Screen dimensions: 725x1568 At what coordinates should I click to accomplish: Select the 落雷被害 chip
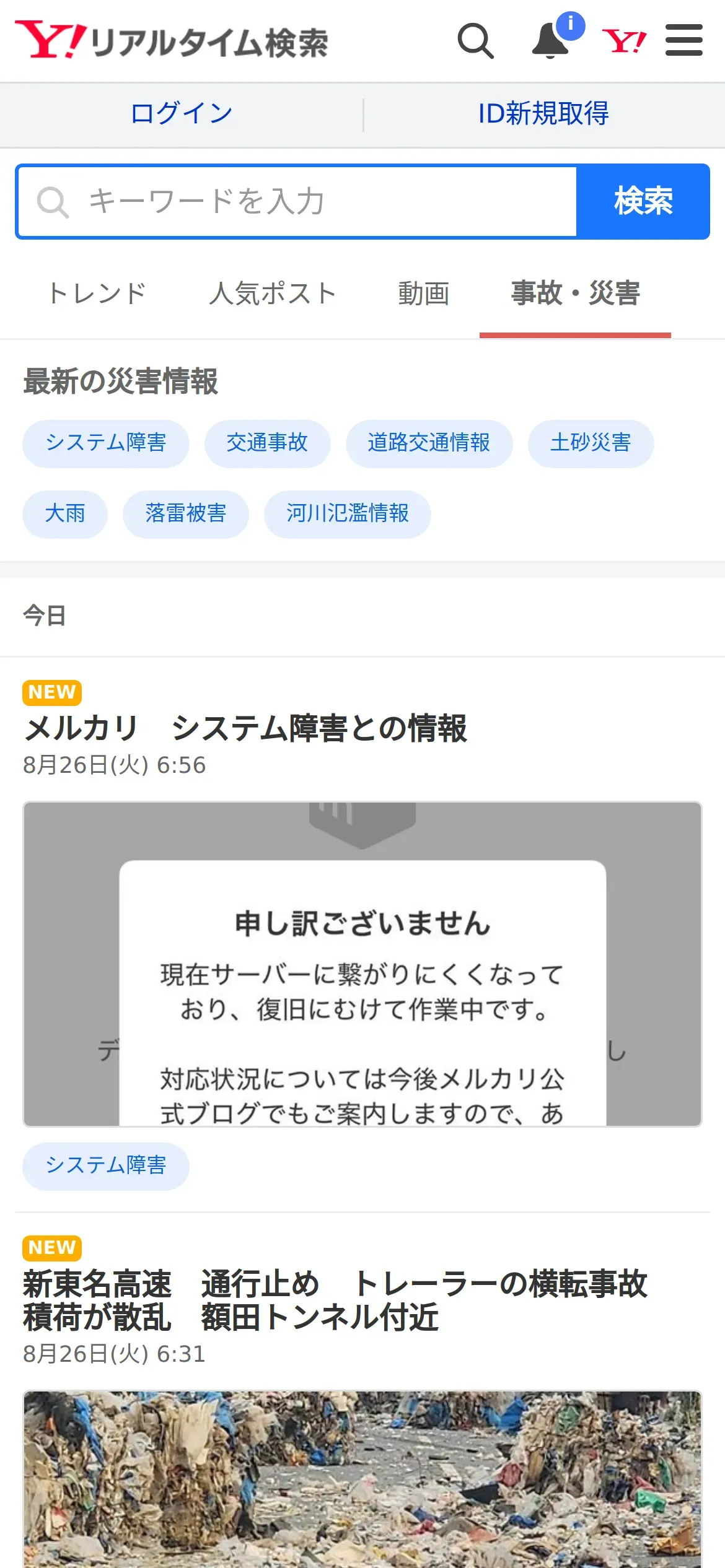[x=186, y=514]
